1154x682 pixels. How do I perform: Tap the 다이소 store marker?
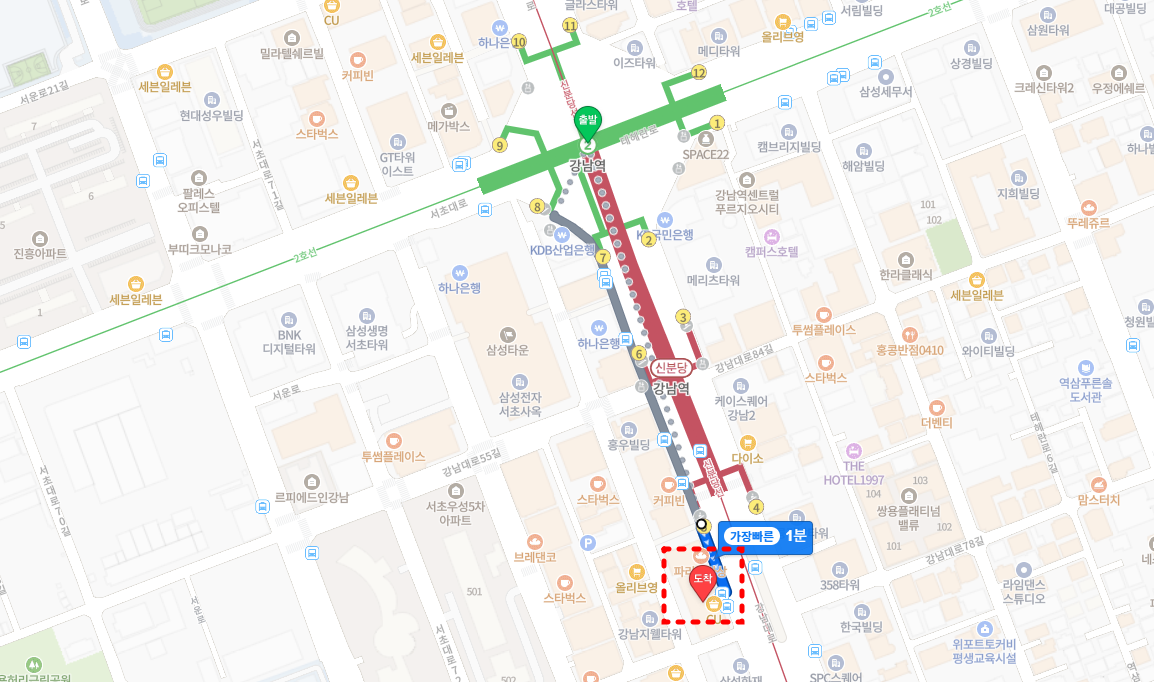(747, 442)
